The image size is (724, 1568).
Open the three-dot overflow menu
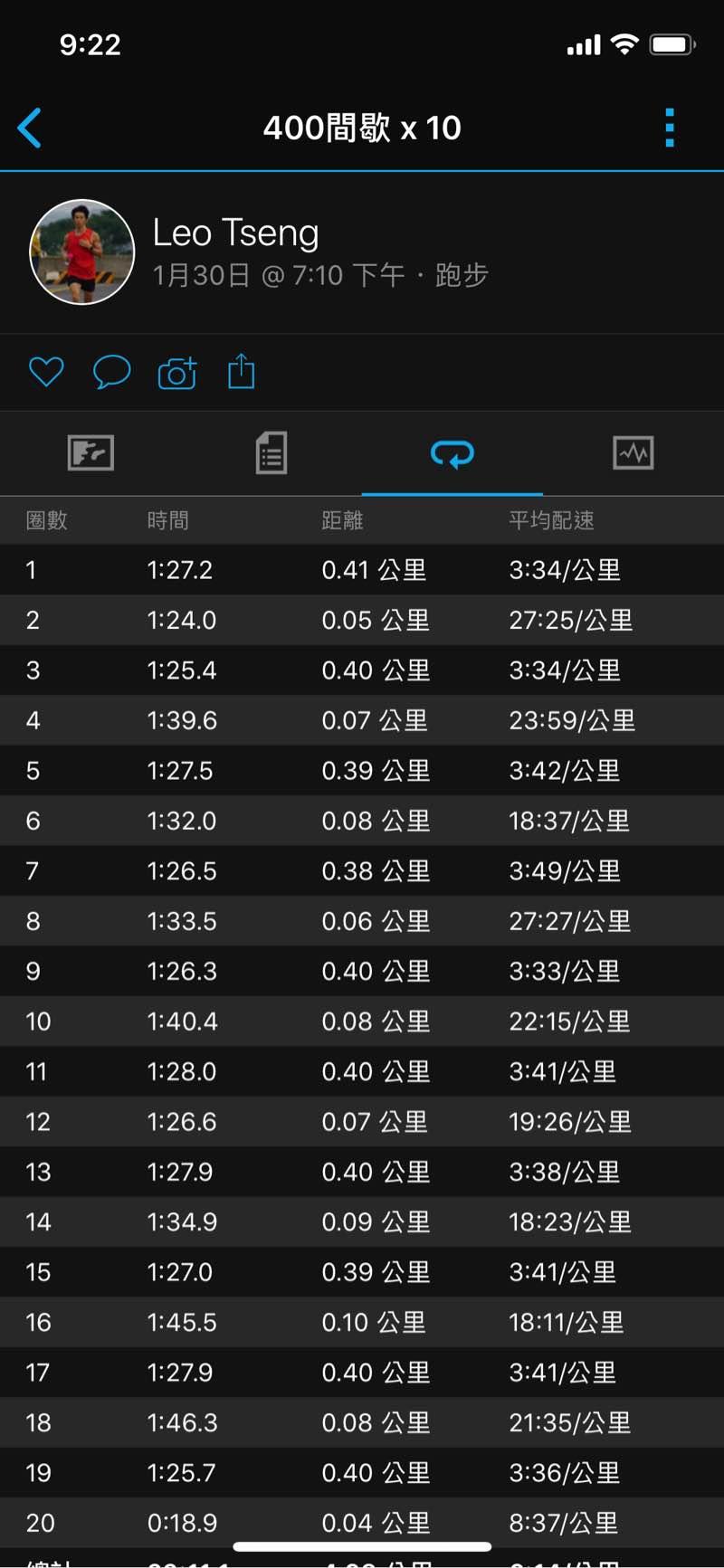pyautogui.click(x=670, y=128)
